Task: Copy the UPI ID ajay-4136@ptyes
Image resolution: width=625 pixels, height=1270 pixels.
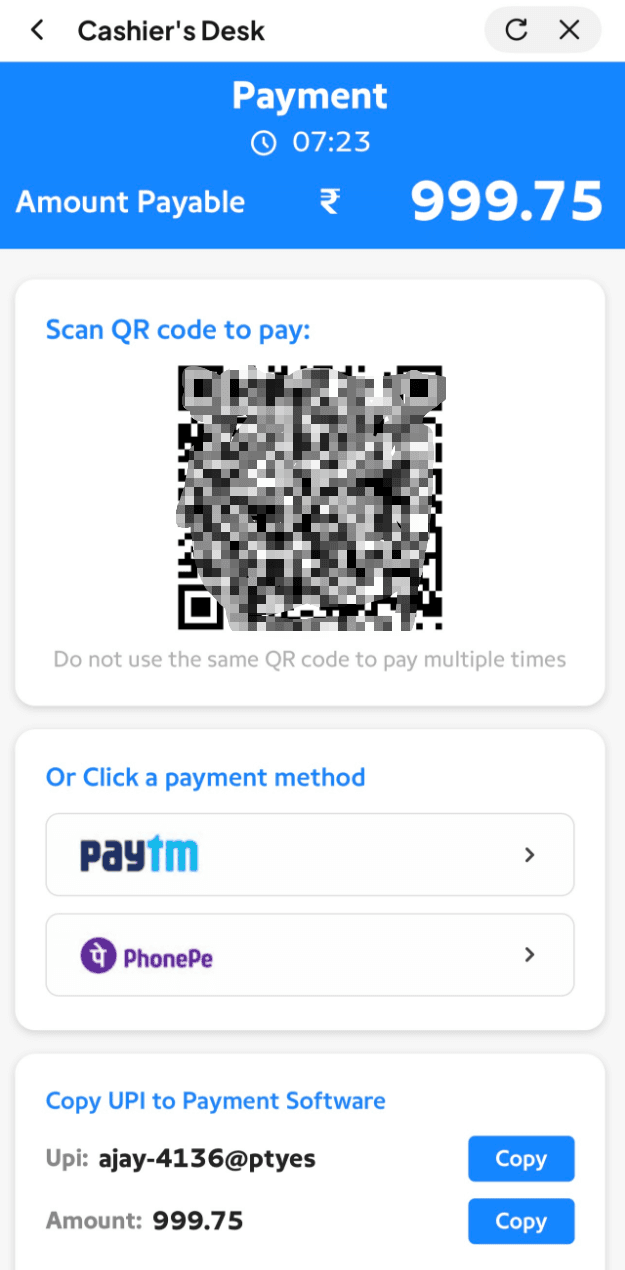Action: [521, 1159]
